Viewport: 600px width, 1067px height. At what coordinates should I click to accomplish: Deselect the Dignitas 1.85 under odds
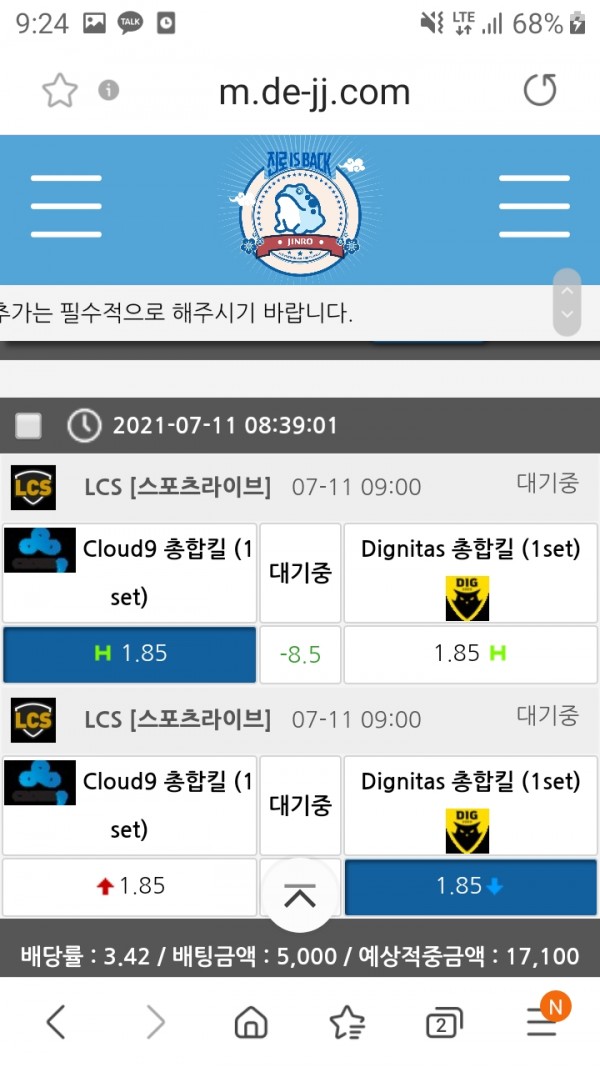470,886
